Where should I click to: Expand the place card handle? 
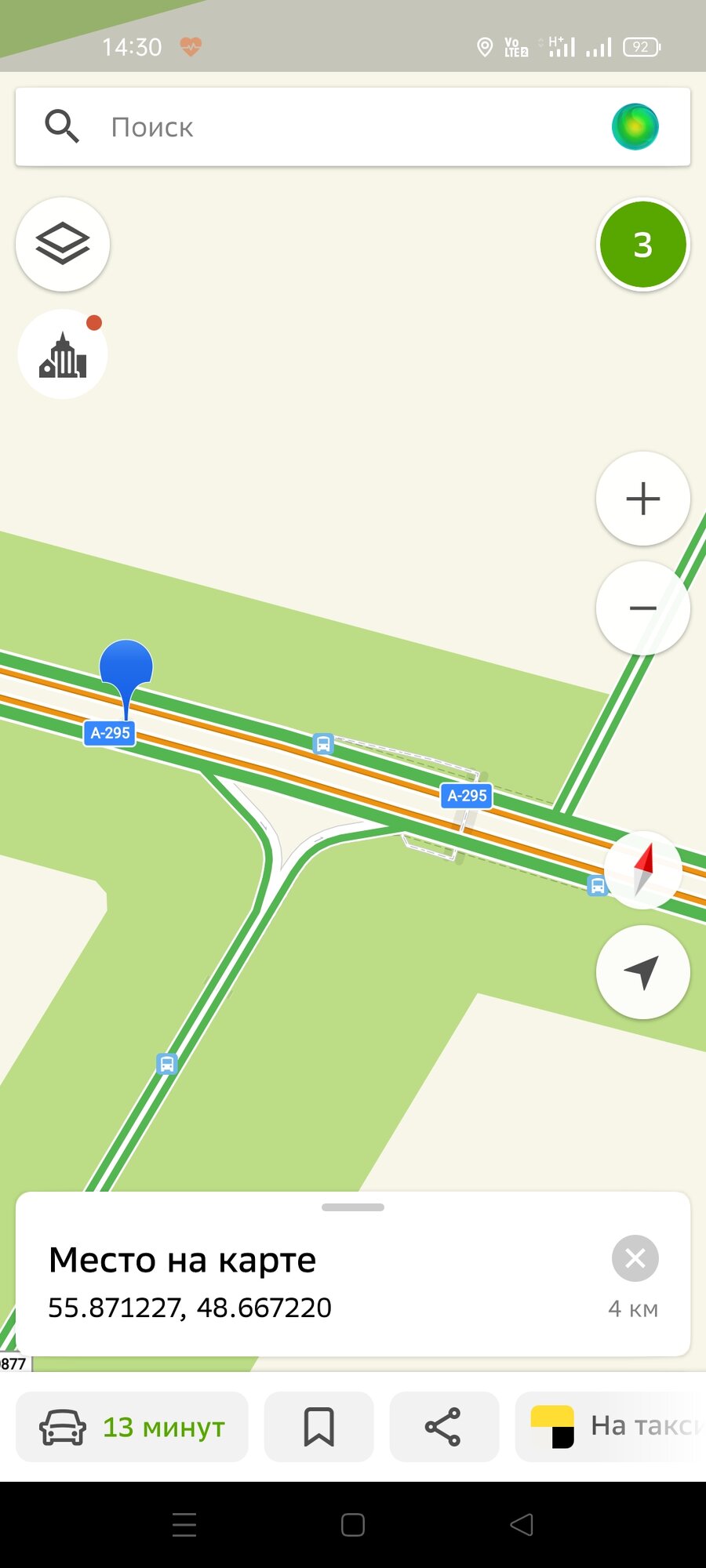(x=353, y=1207)
